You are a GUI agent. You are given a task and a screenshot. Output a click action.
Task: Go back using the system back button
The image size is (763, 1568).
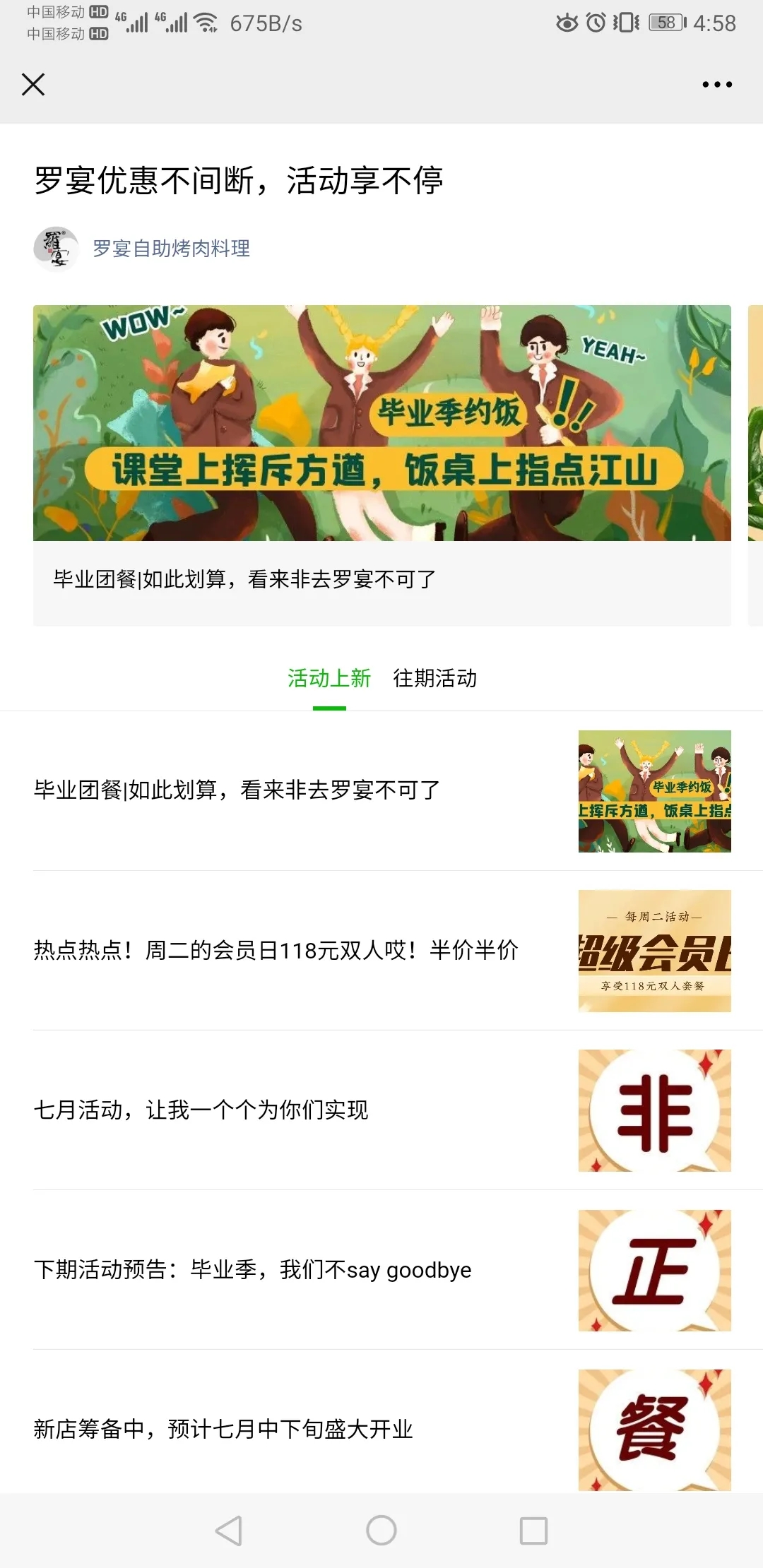229,1531
